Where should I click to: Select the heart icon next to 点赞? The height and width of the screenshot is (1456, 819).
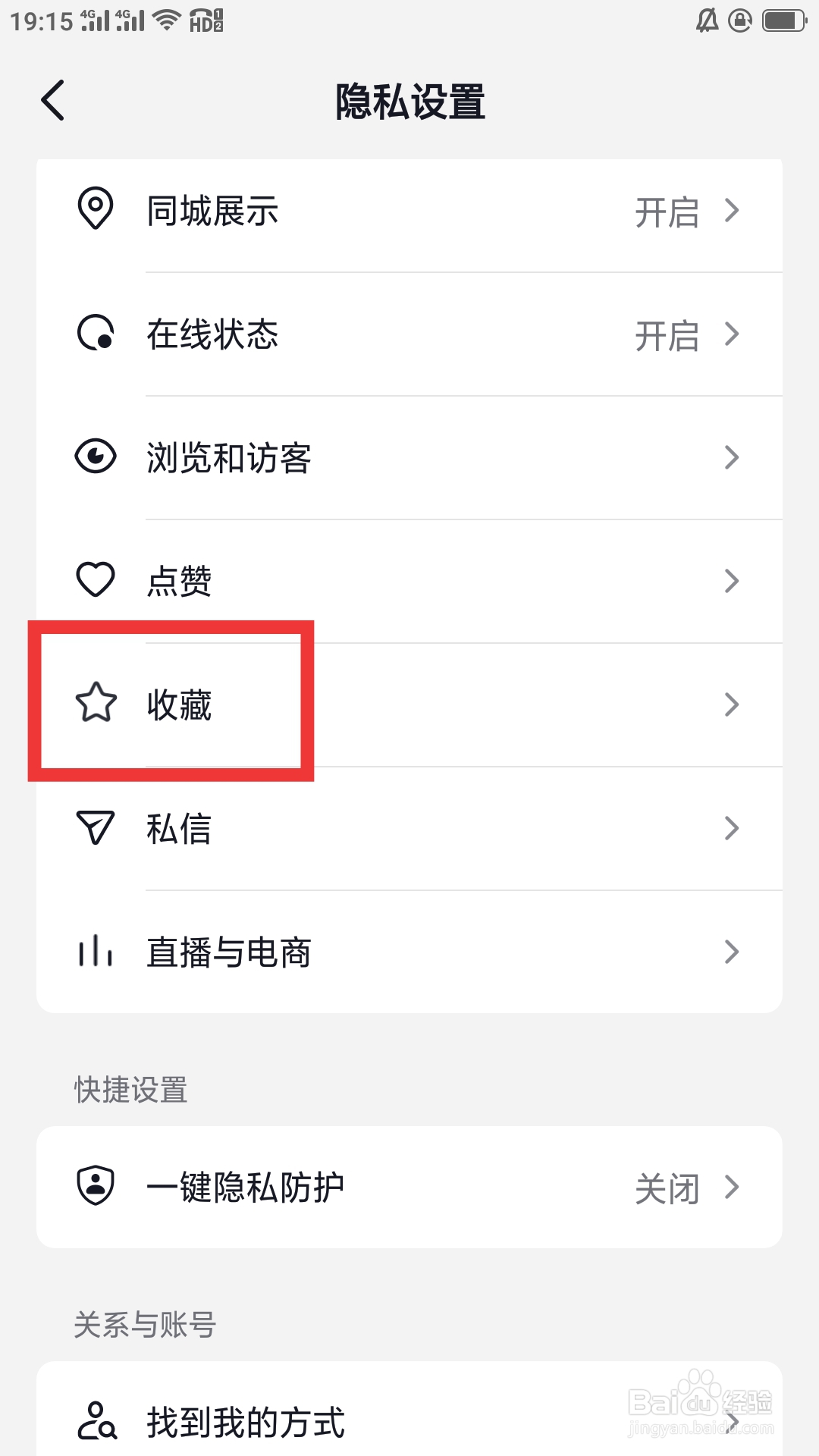tap(96, 580)
